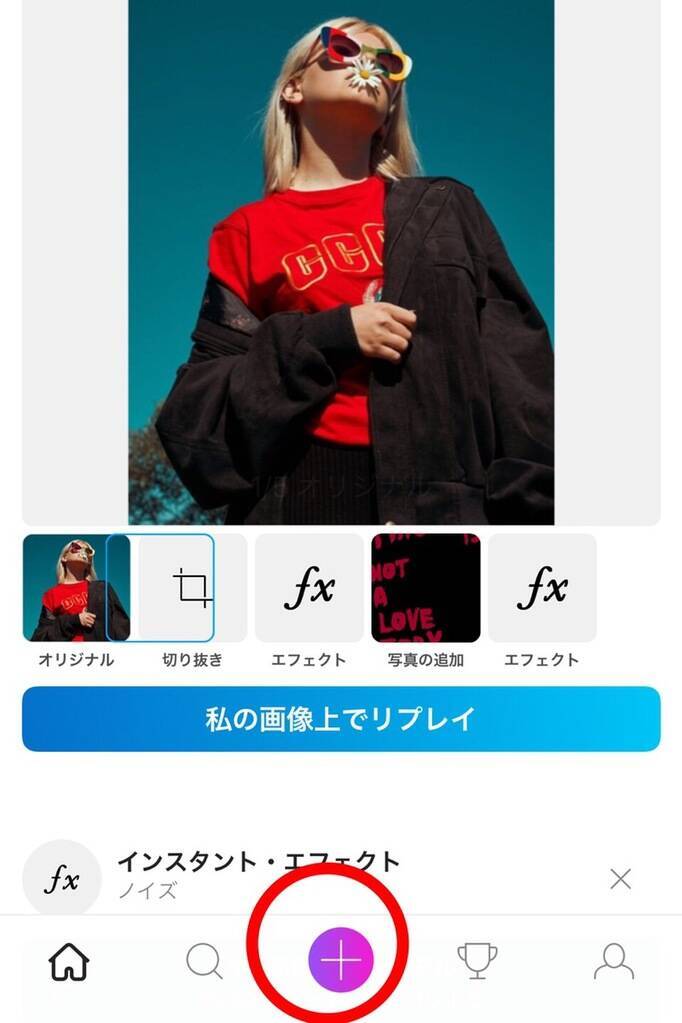Open the profile tab

[613, 961]
